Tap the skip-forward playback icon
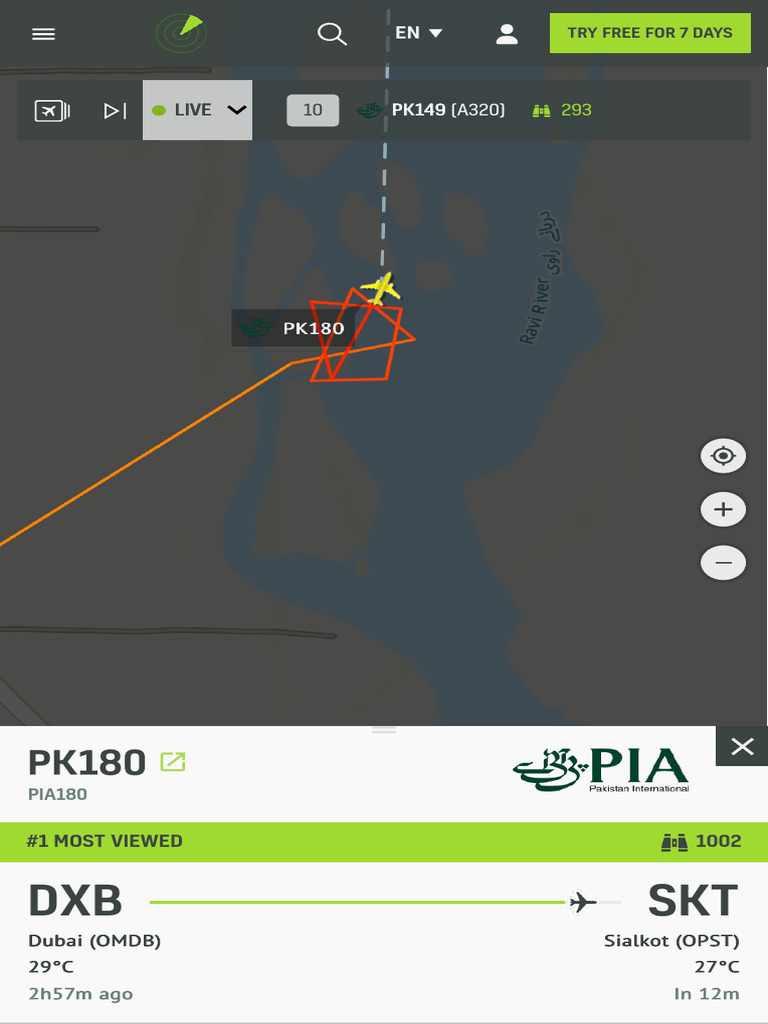 pyautogui.click(x=115, y=110)
